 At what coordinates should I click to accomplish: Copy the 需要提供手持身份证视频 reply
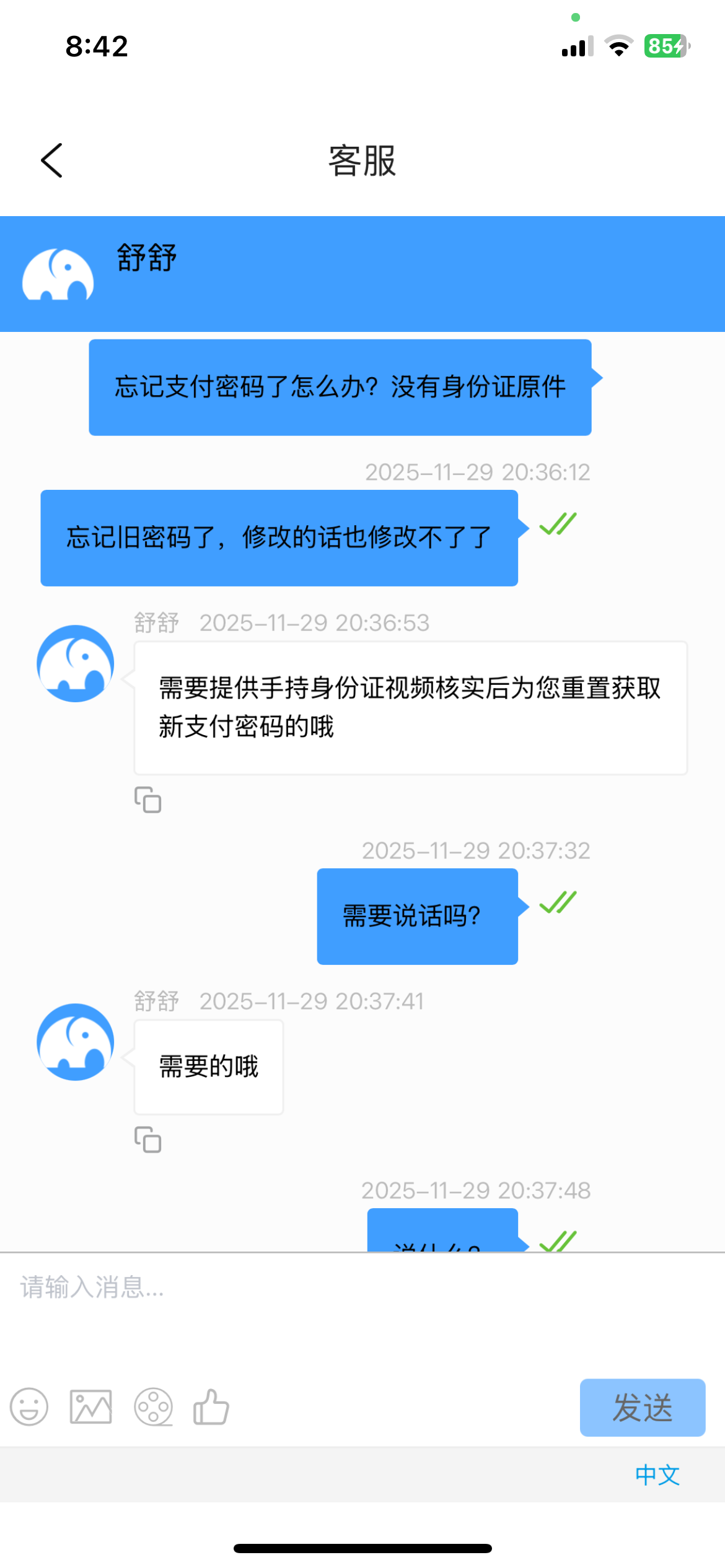tap(148, 799)
